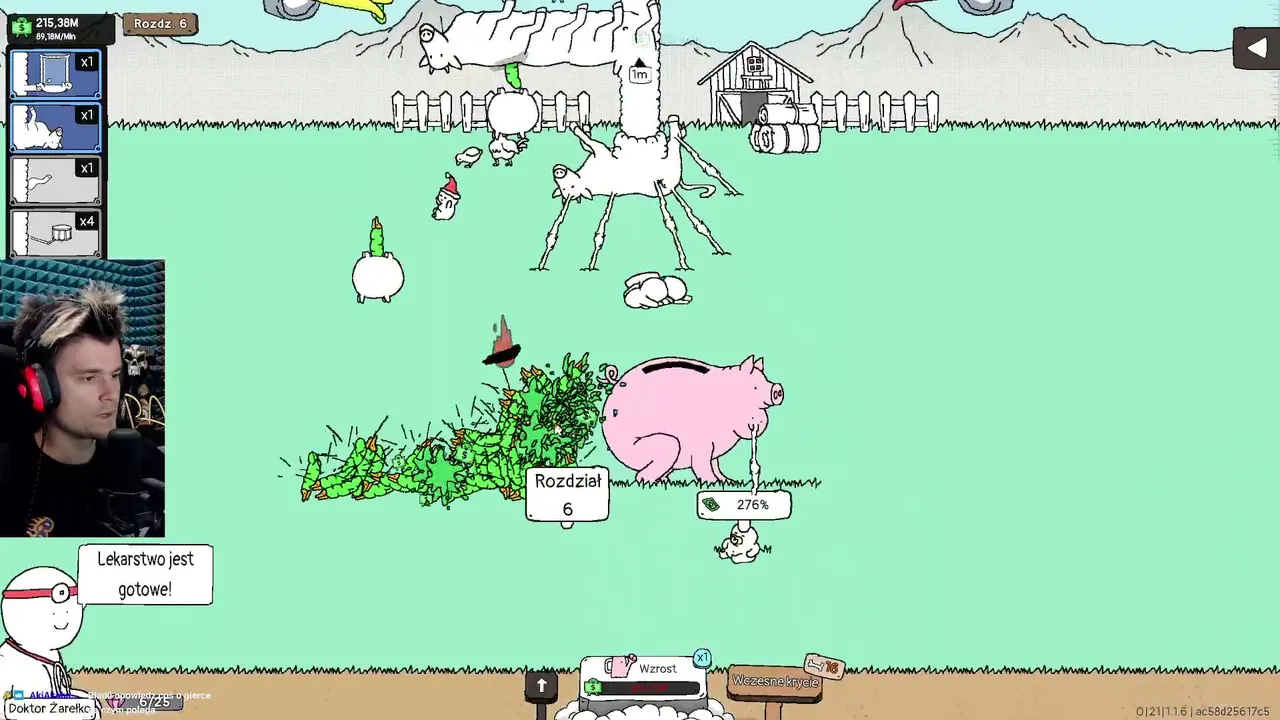Select the blue card with upside-down animal
This screenshot has width=1280, height=720.
(55, 128)
